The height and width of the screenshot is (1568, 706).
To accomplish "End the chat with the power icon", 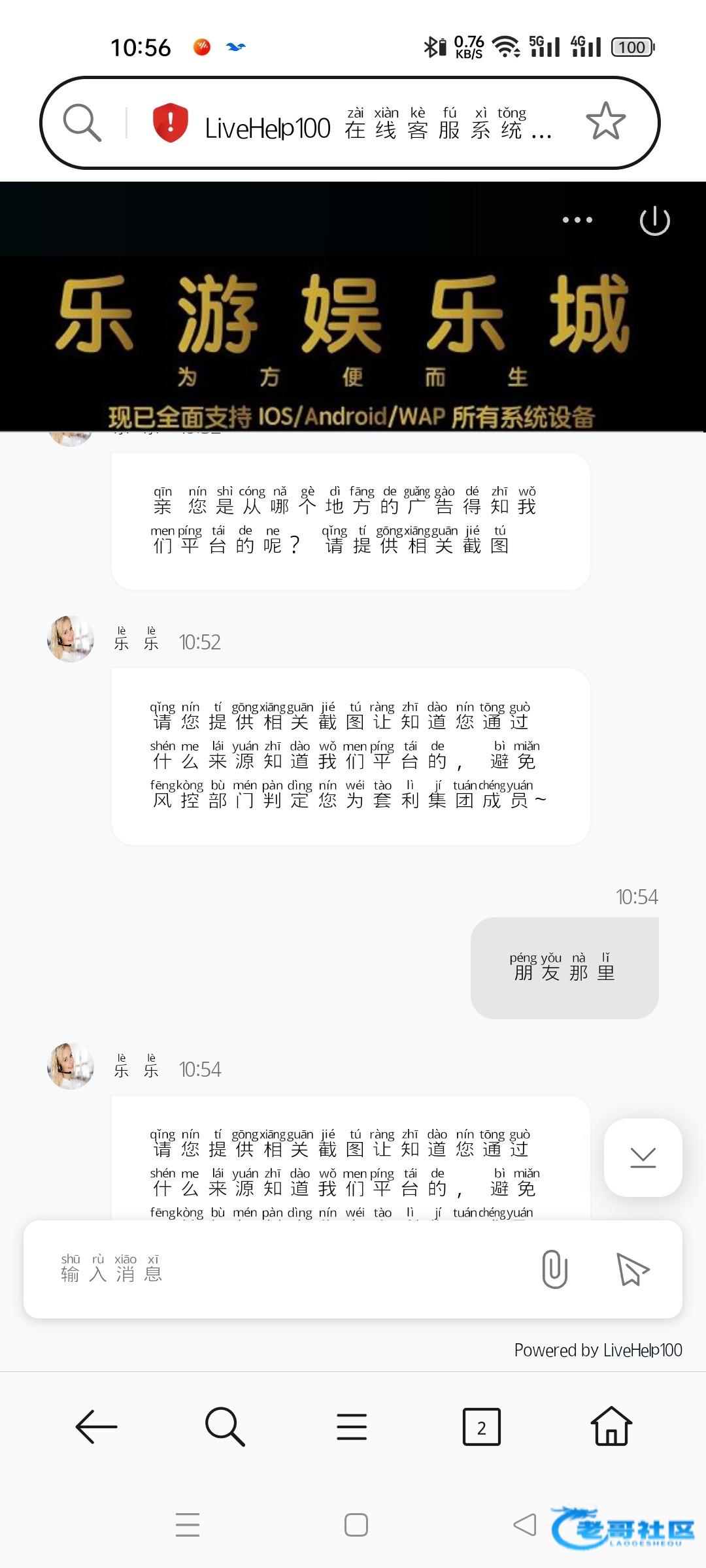I will (x=654, y=221).
